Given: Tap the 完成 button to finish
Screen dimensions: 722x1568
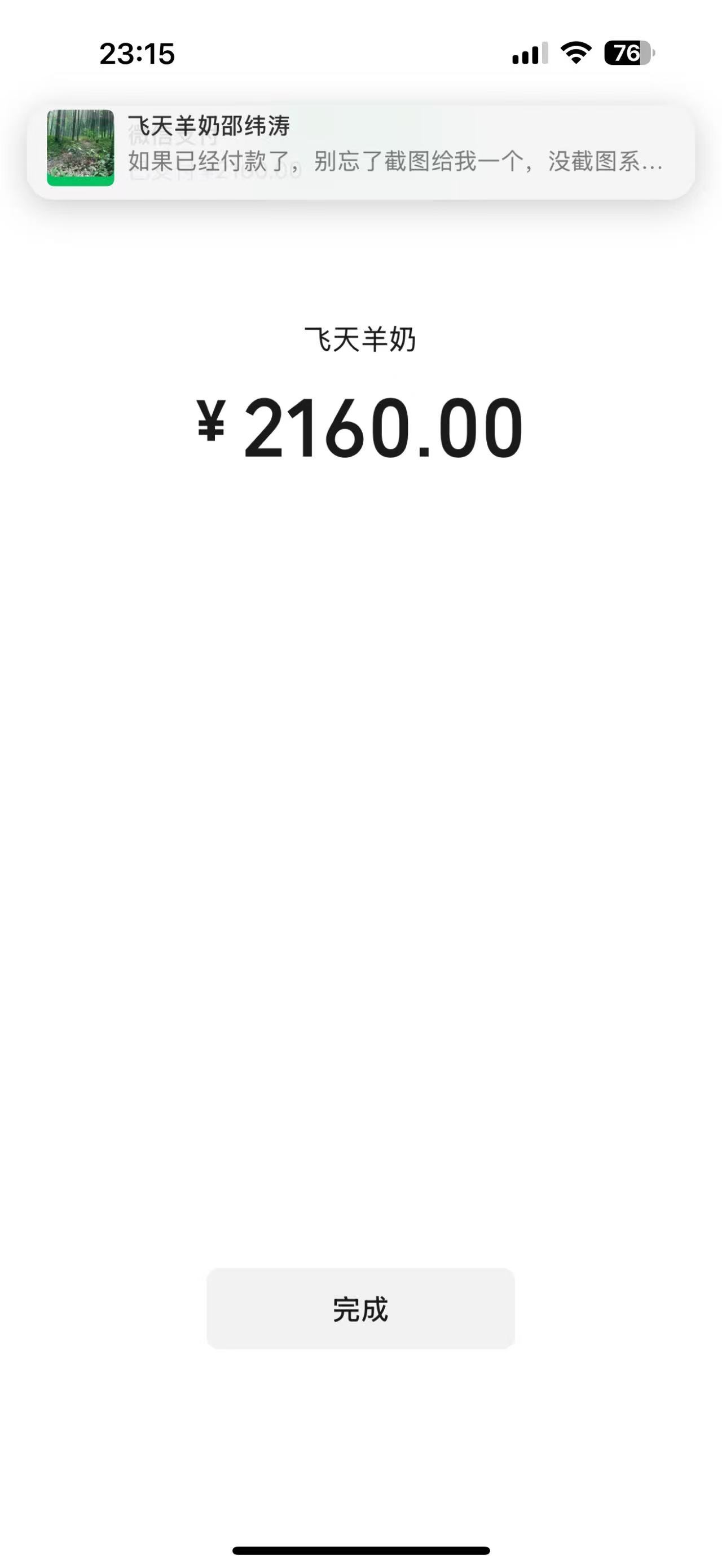Looking at the screenshot, I should coord(360,1308).
